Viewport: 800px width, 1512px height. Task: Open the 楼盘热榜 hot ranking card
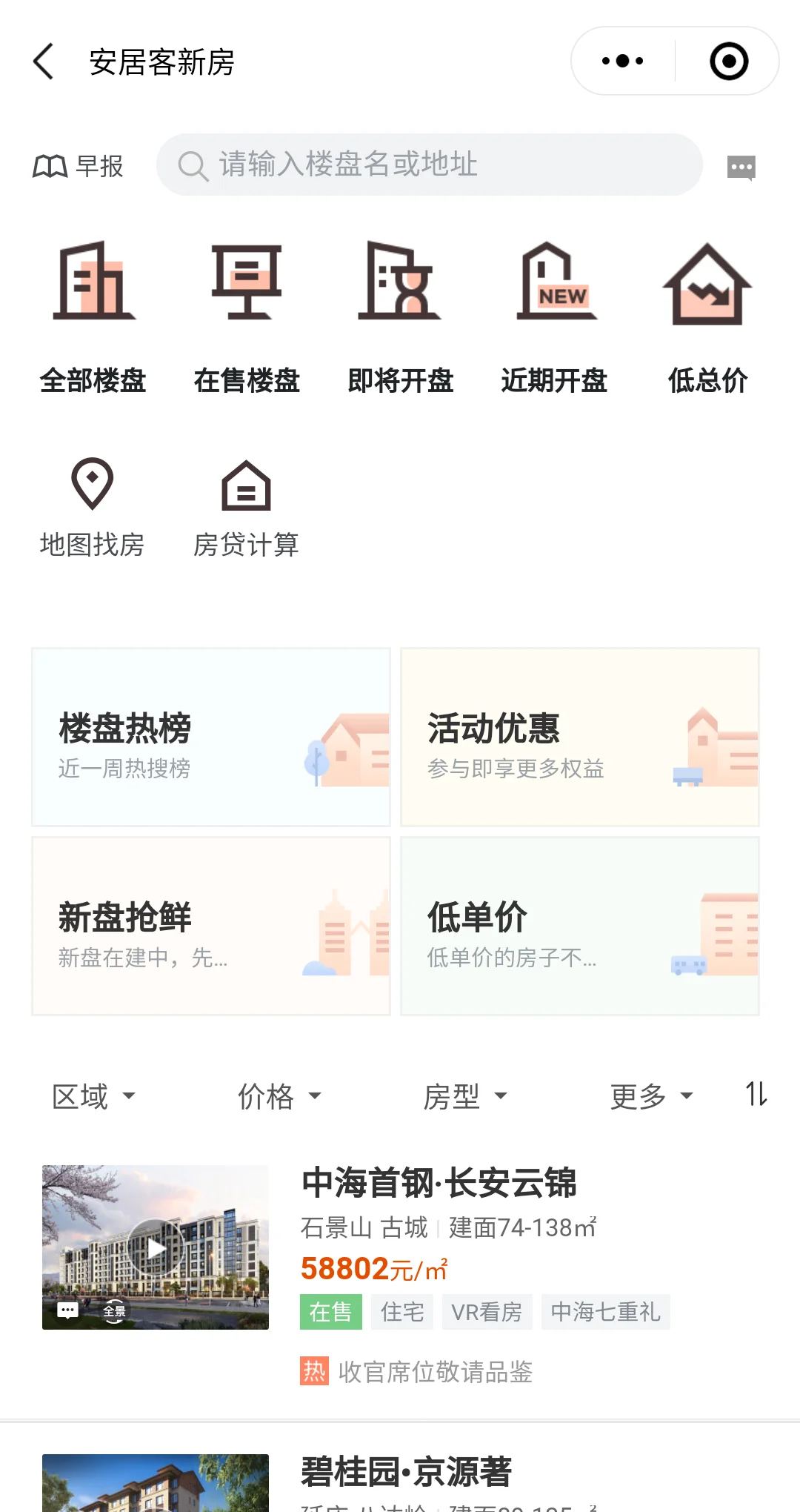click(211, 737)
